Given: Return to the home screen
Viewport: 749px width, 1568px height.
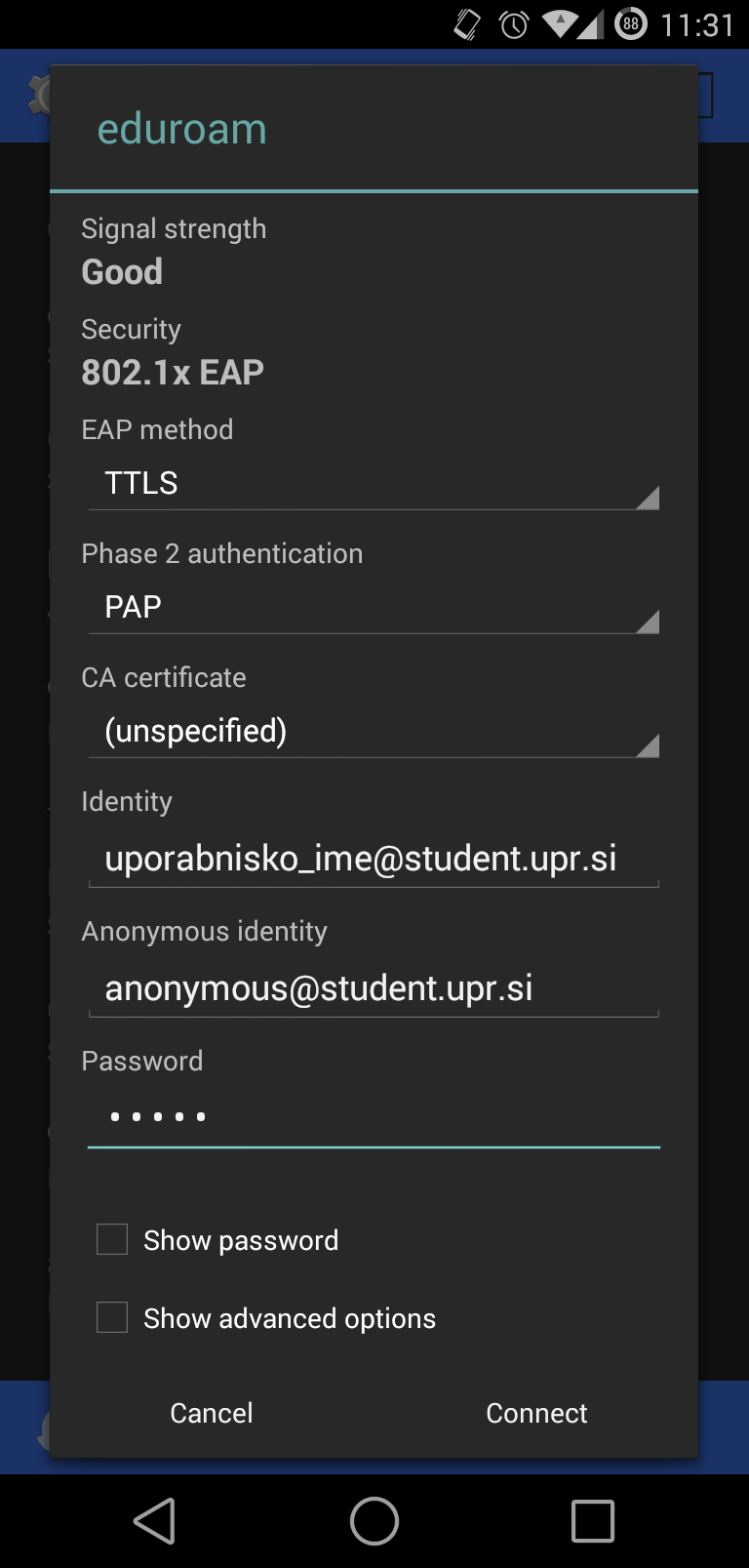Looking at the screenshot, I should point(374,1521).
